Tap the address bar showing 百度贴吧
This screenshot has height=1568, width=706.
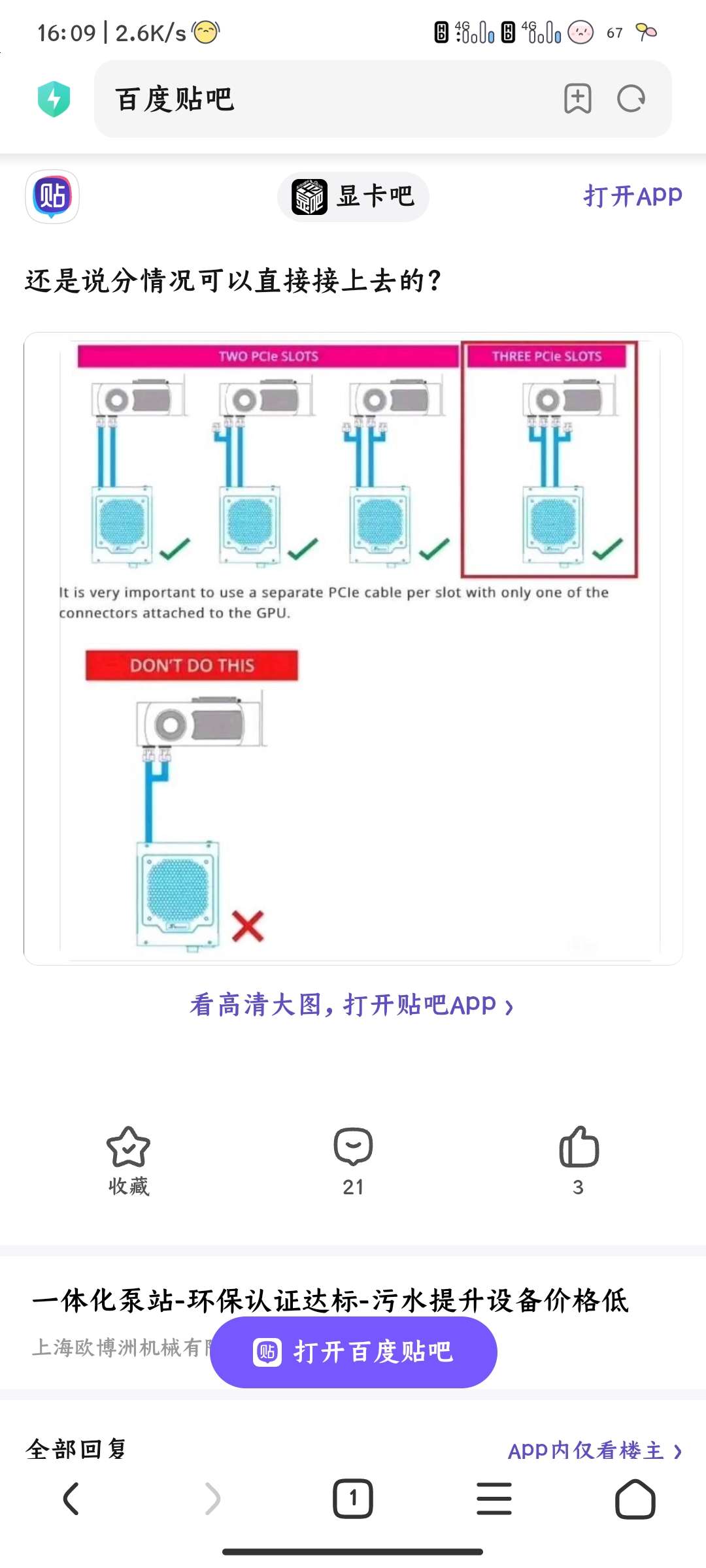(327, 99)
